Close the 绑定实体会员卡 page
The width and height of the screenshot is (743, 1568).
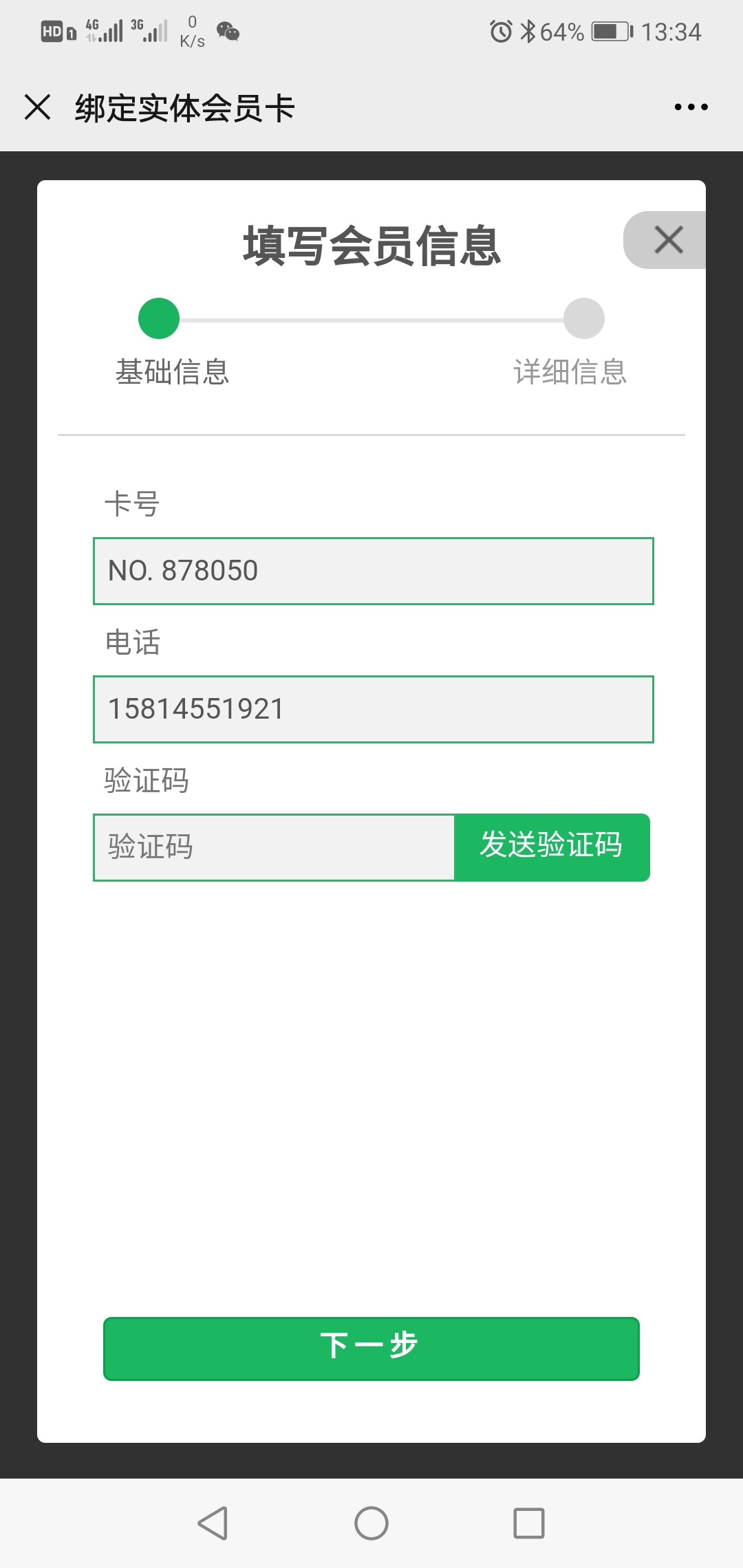coord(37,107)
